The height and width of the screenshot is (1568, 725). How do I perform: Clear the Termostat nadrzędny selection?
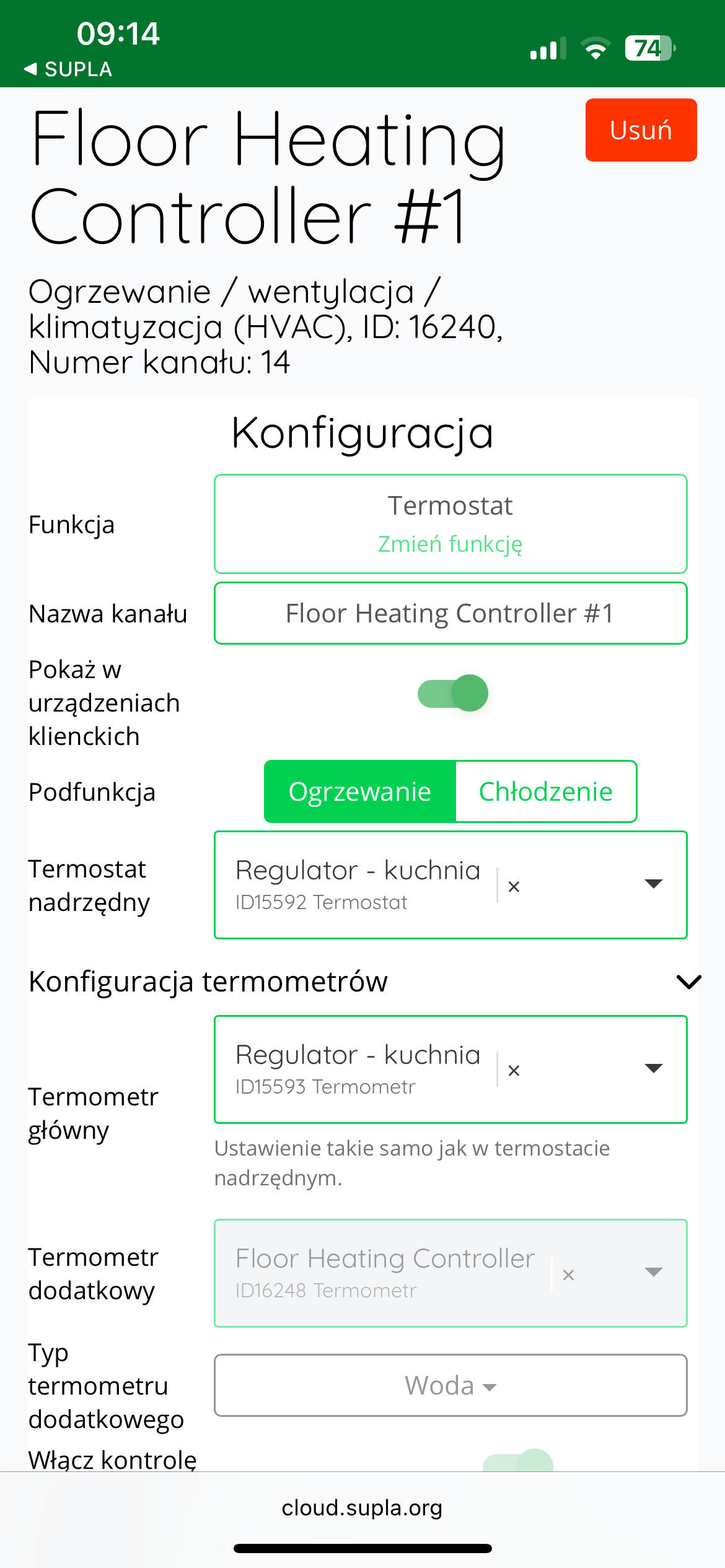[514, 887]
